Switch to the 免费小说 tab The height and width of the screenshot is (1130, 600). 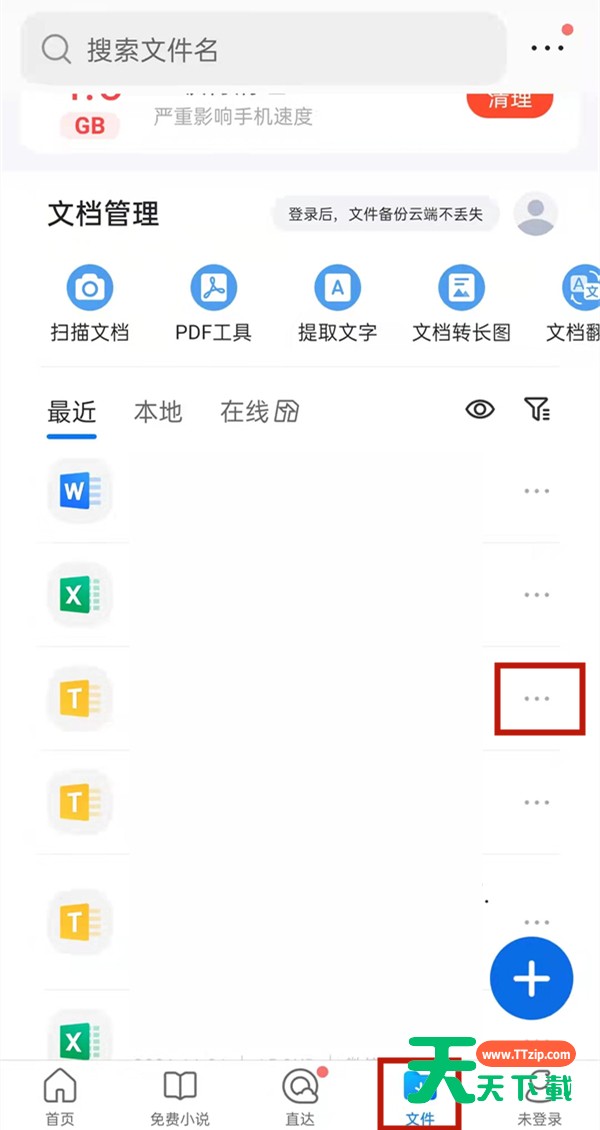point(179,1097)
